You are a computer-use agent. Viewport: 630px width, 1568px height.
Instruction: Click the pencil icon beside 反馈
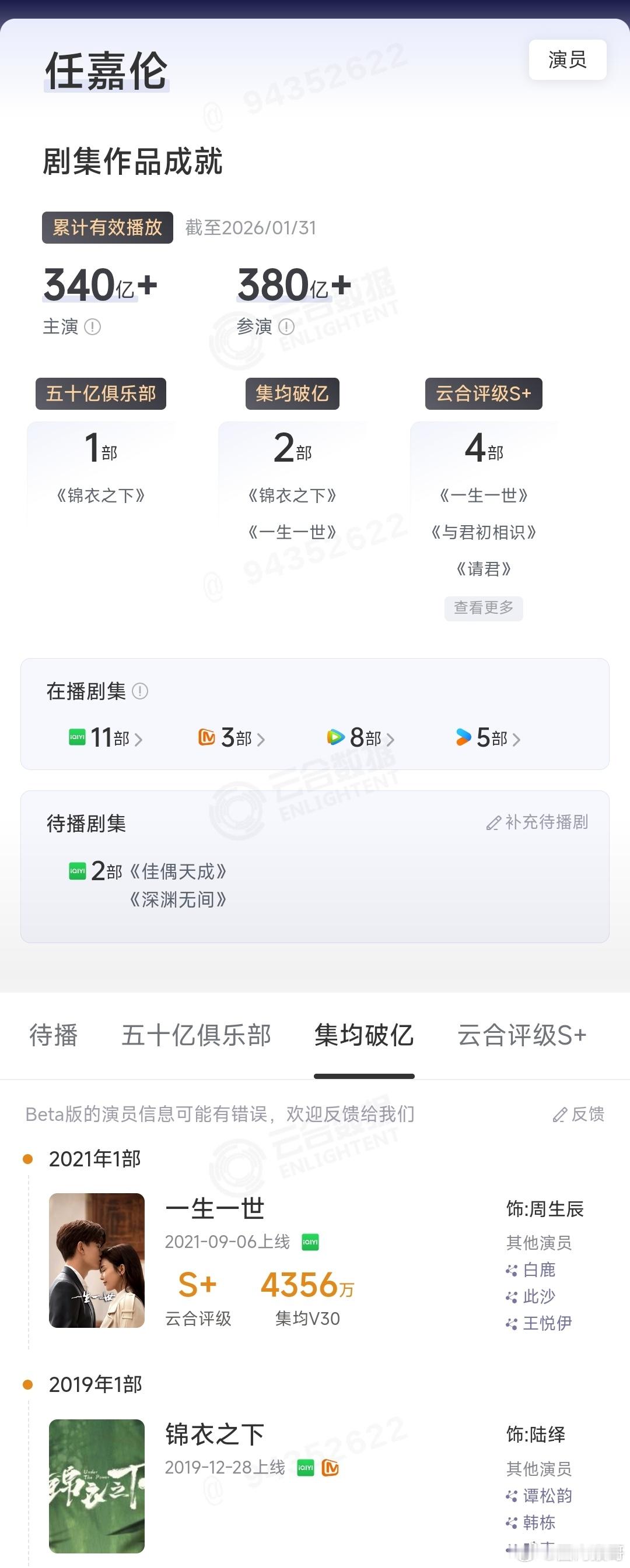click(x=560, y=1115)
